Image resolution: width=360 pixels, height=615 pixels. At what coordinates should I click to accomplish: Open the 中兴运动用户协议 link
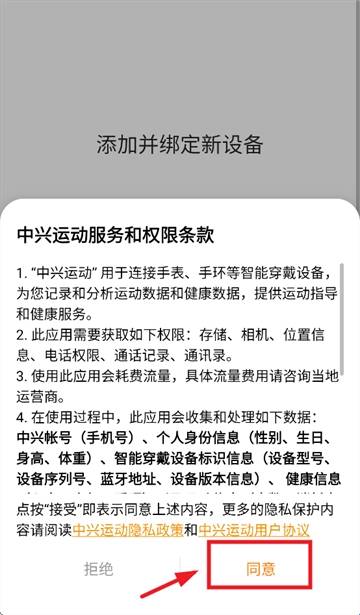(254, 531)
